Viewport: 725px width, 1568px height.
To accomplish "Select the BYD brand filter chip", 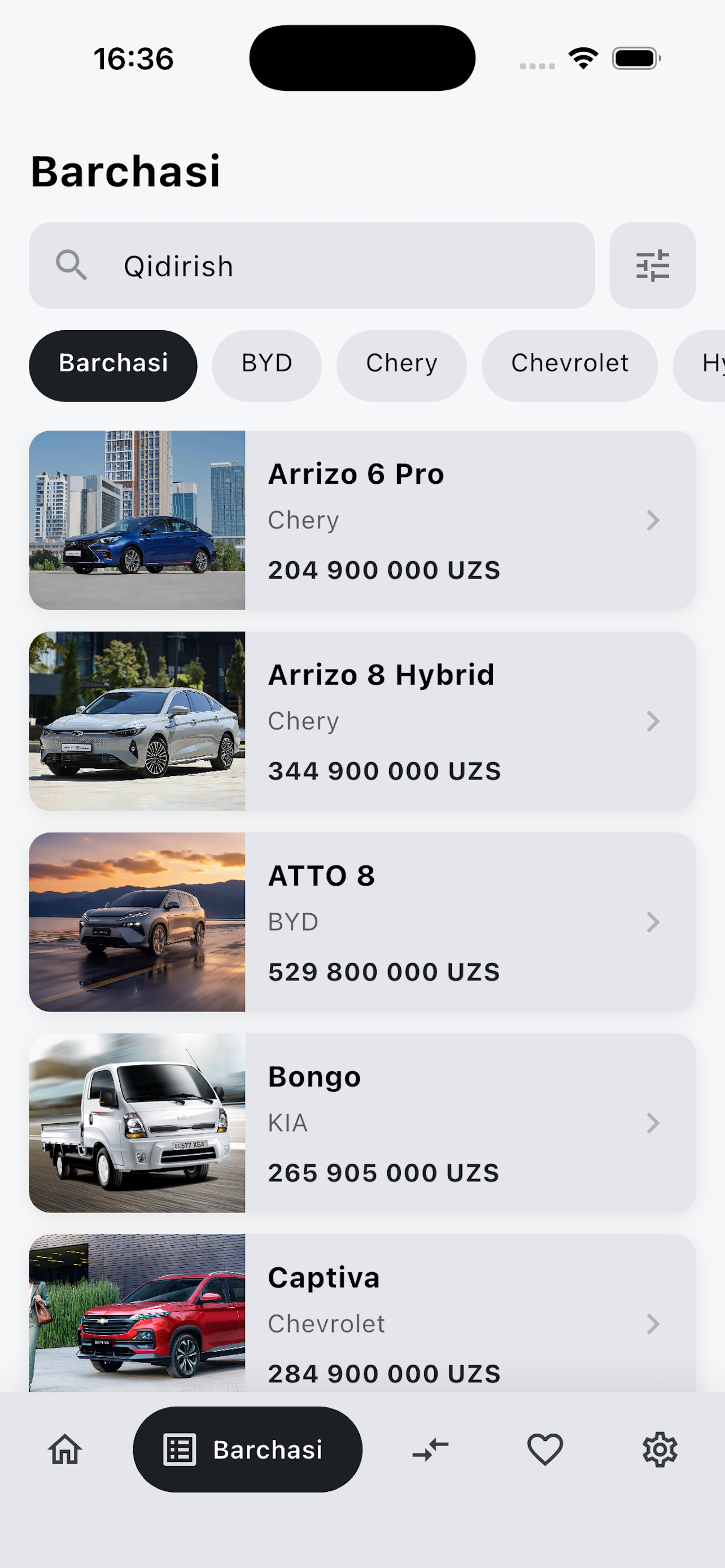I will click(266, 363).
